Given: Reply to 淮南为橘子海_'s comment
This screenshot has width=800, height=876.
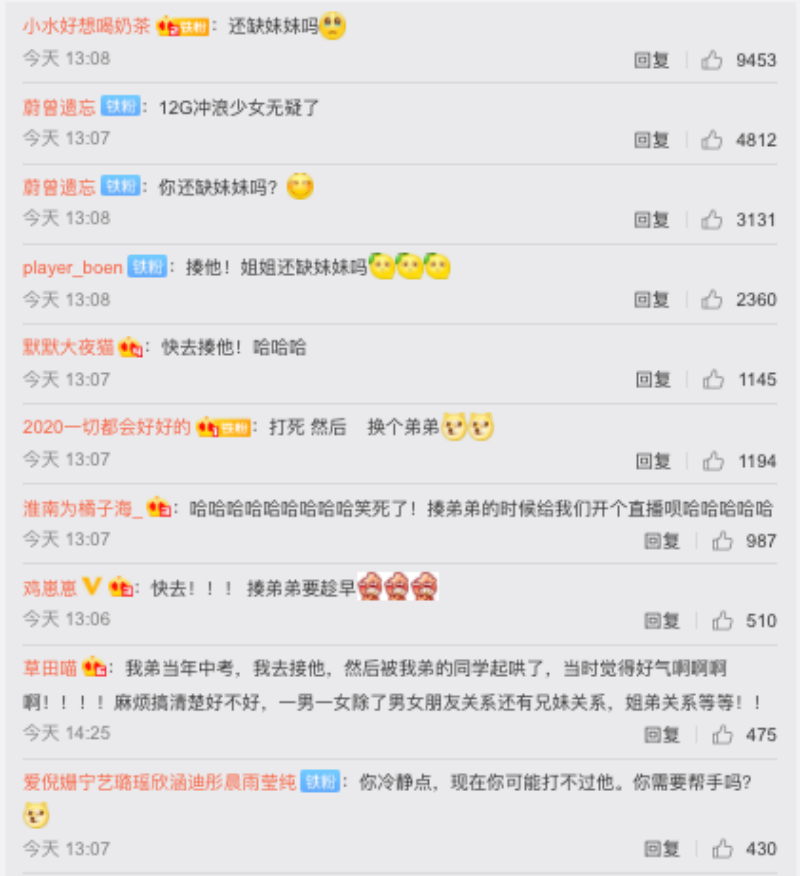Looking at the screenshot, I should 662,541.
